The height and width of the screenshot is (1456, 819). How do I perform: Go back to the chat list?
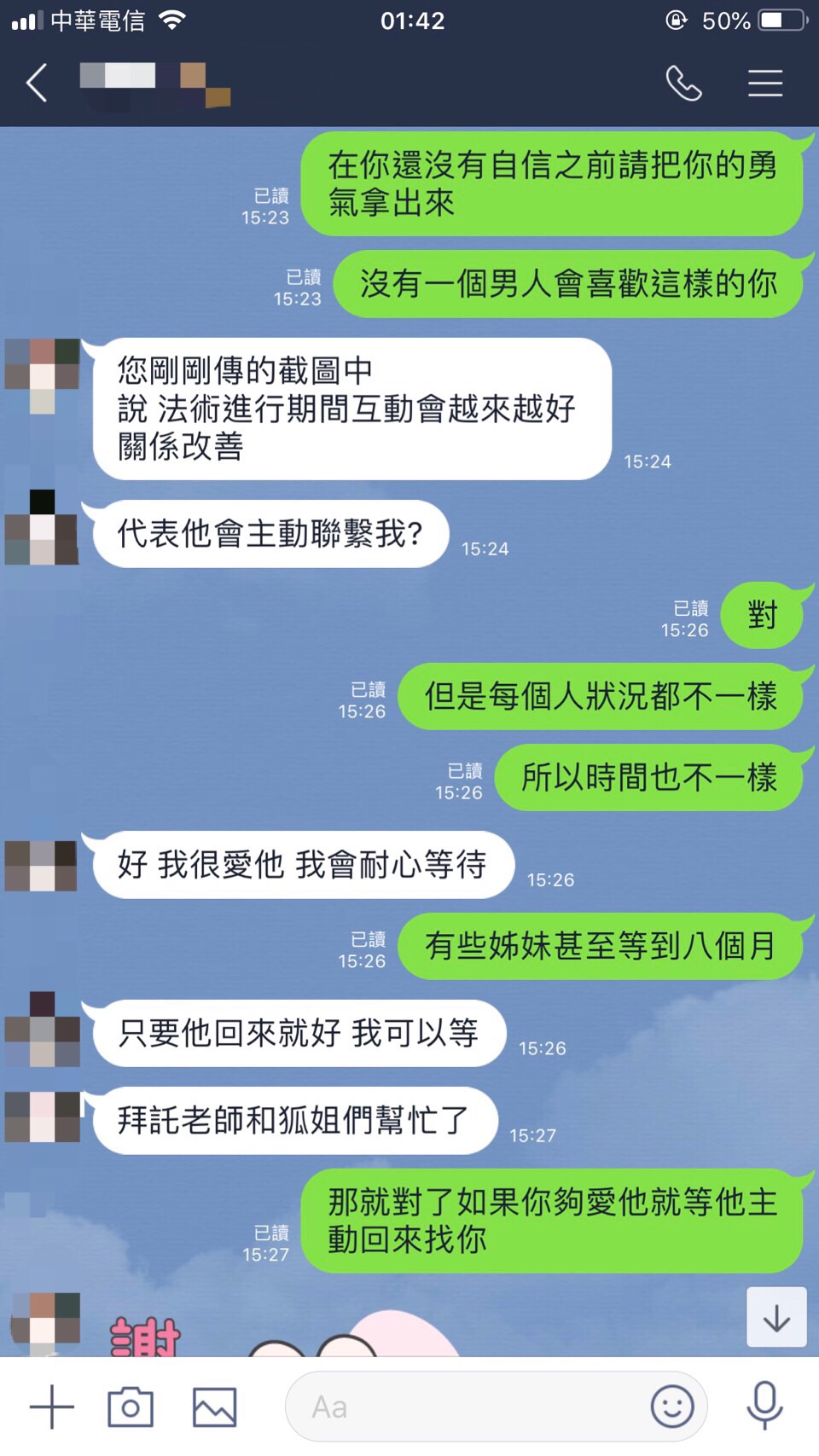[37, 84]
